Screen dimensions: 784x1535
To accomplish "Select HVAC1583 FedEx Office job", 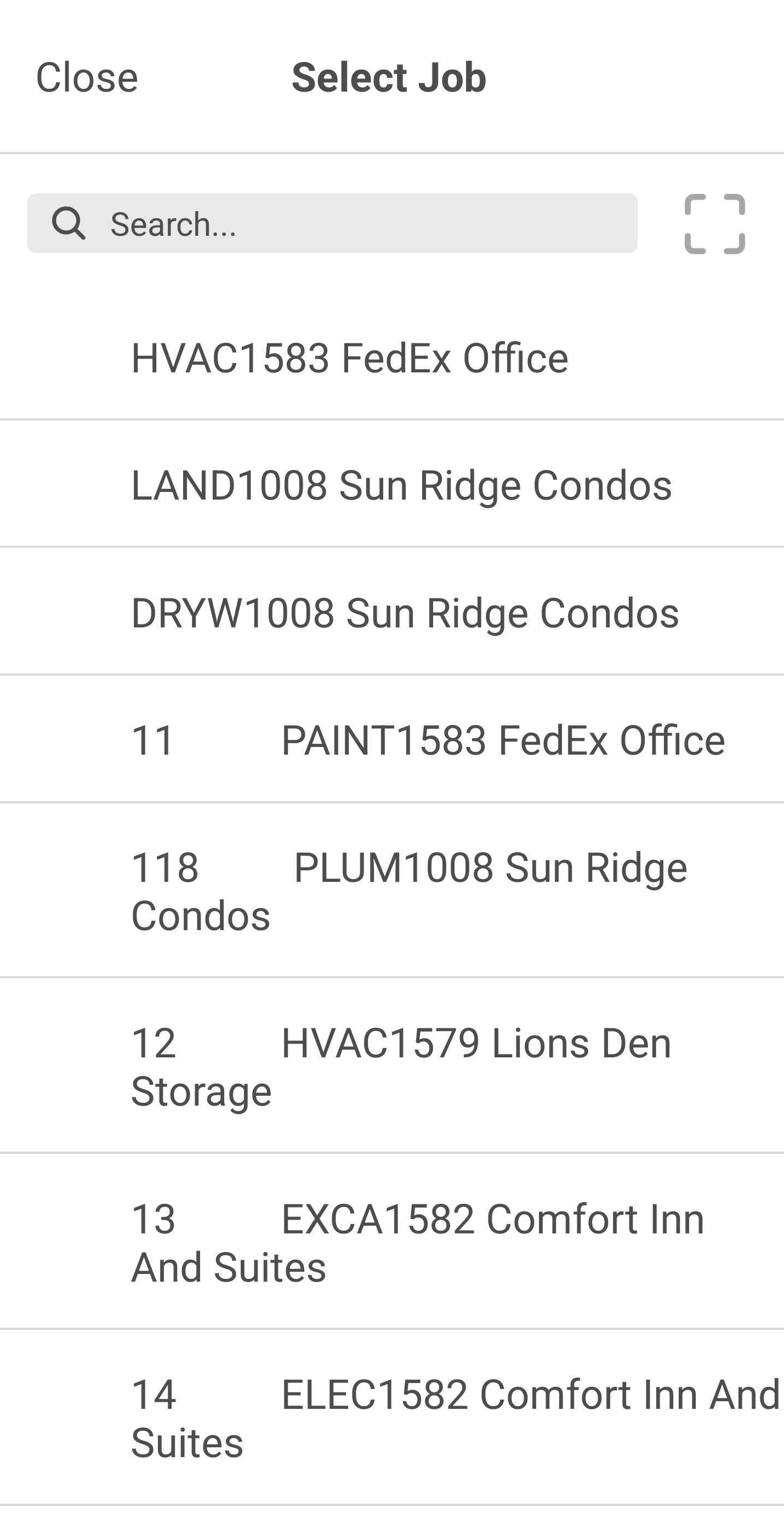I will coord(392,358).
